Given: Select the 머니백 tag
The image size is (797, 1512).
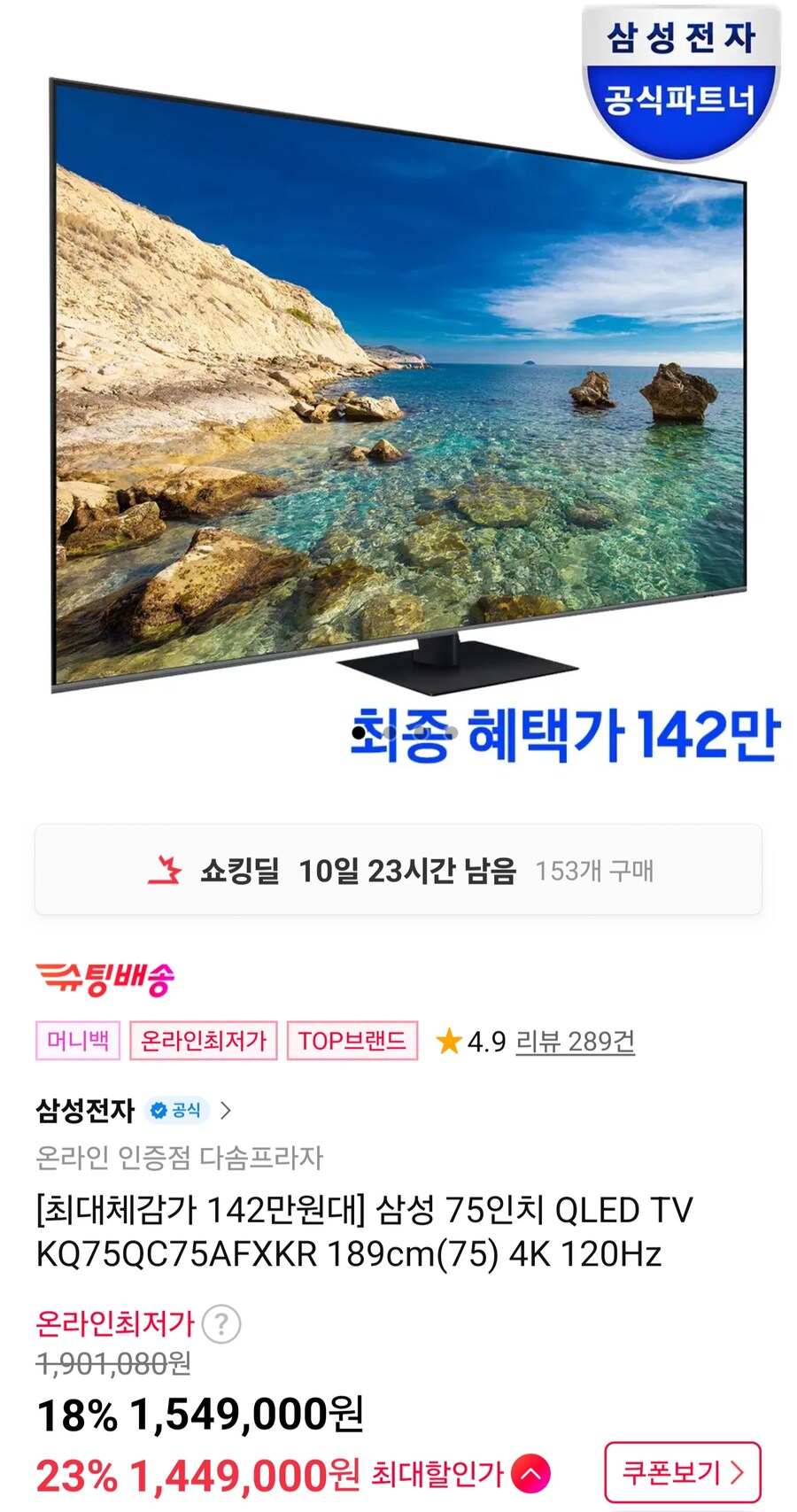Looking at the screenshot, I should [76, 1040].
